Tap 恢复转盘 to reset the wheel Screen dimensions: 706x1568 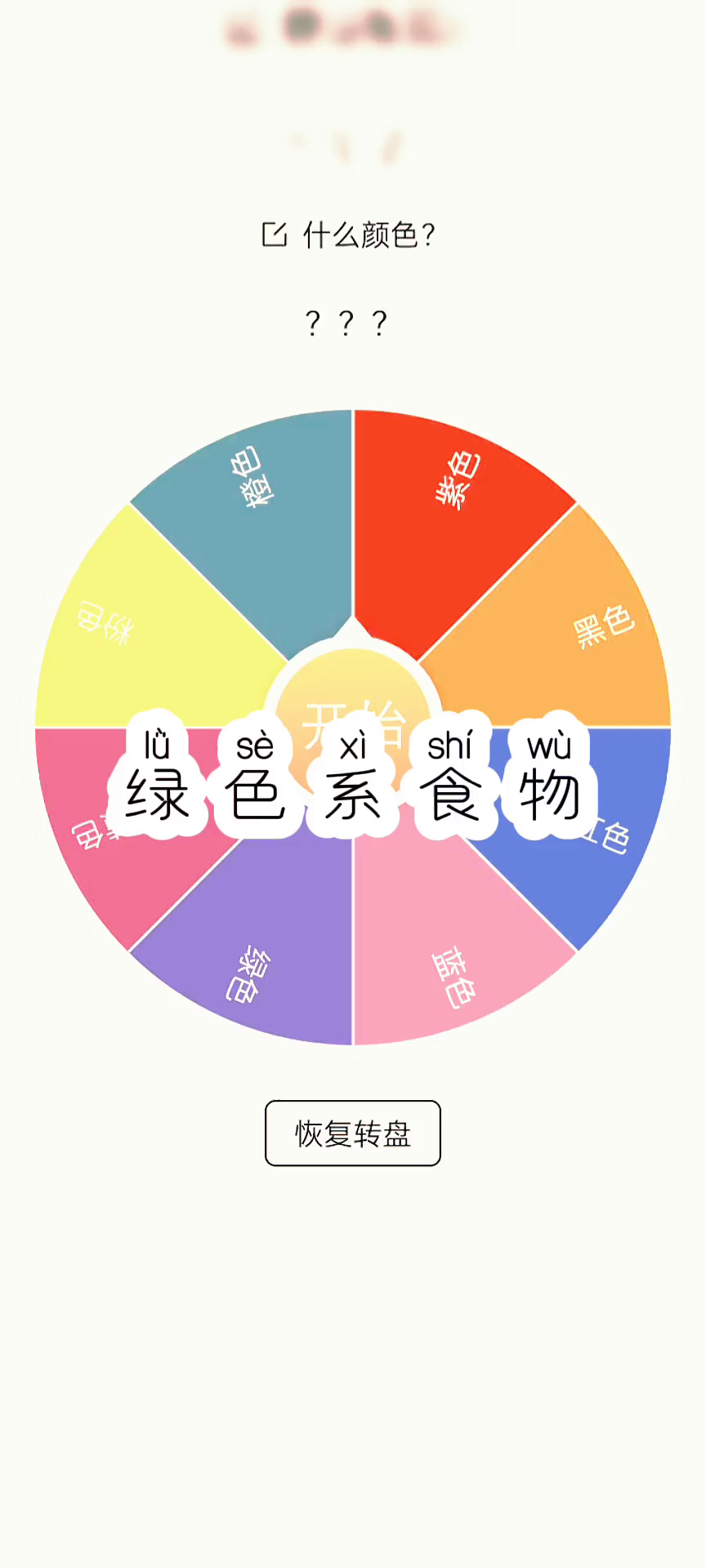point(353,1134)
